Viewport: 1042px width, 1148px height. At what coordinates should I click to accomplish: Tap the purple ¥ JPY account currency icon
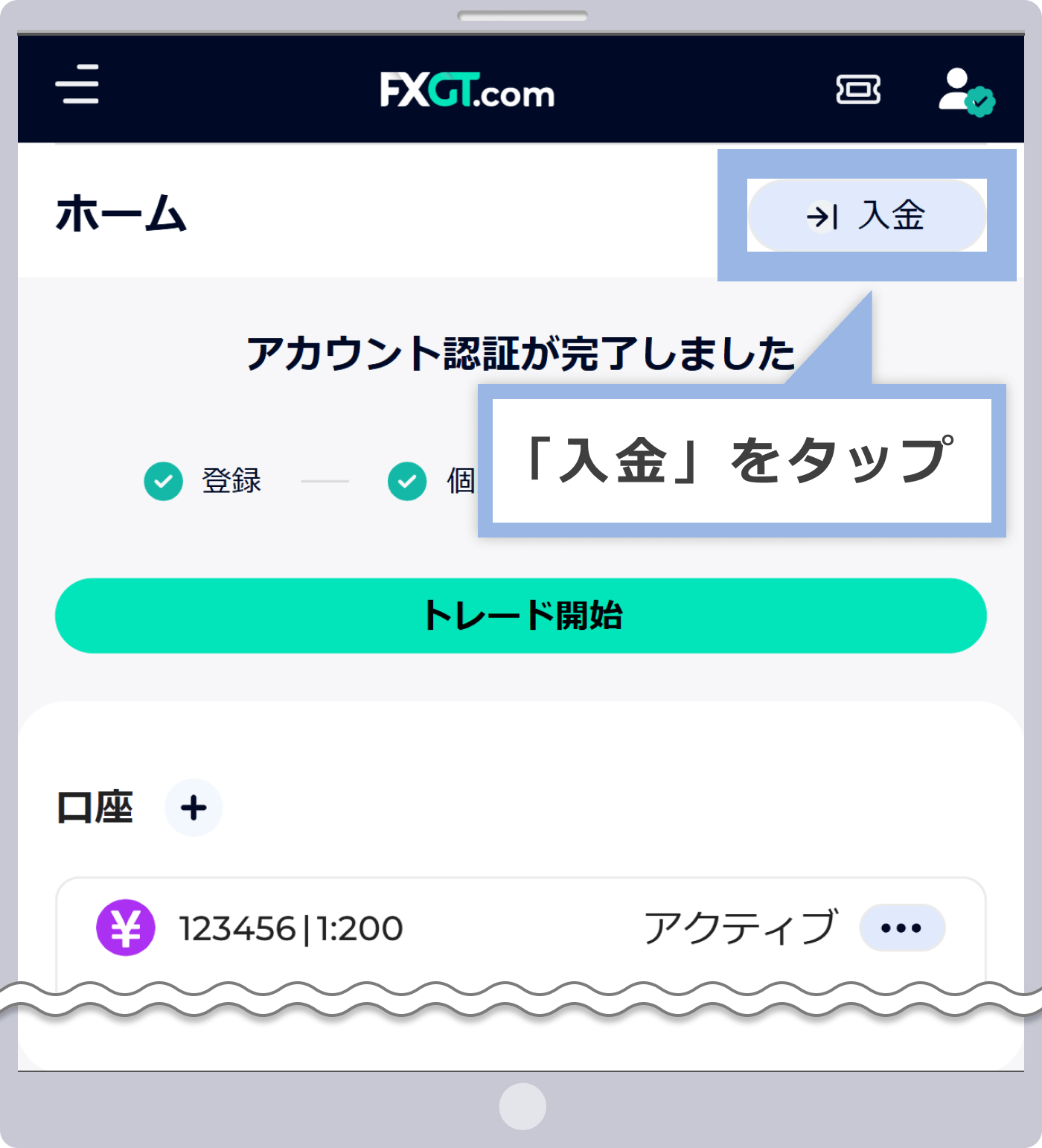[x=125, y=928]
